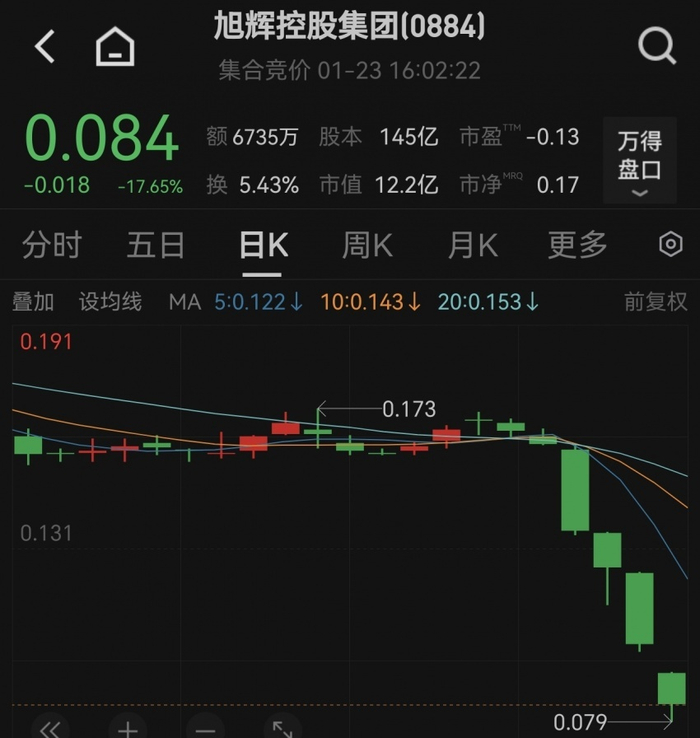The image size is (700, 738).
Task: Expand the chart to fullscreen
Action: coord(282,728)
